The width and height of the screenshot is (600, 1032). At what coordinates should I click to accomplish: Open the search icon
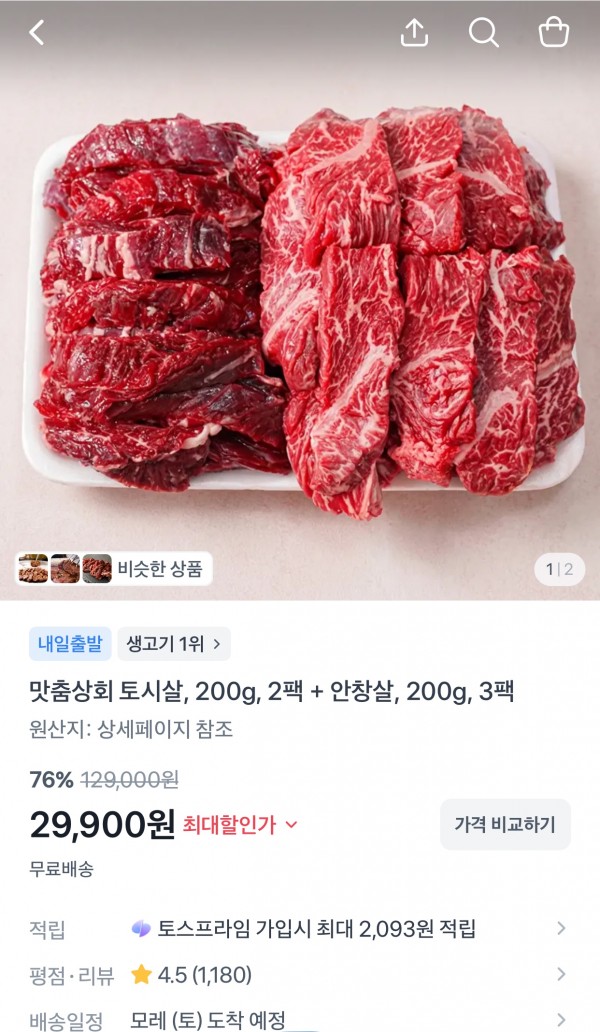[484, 32]
